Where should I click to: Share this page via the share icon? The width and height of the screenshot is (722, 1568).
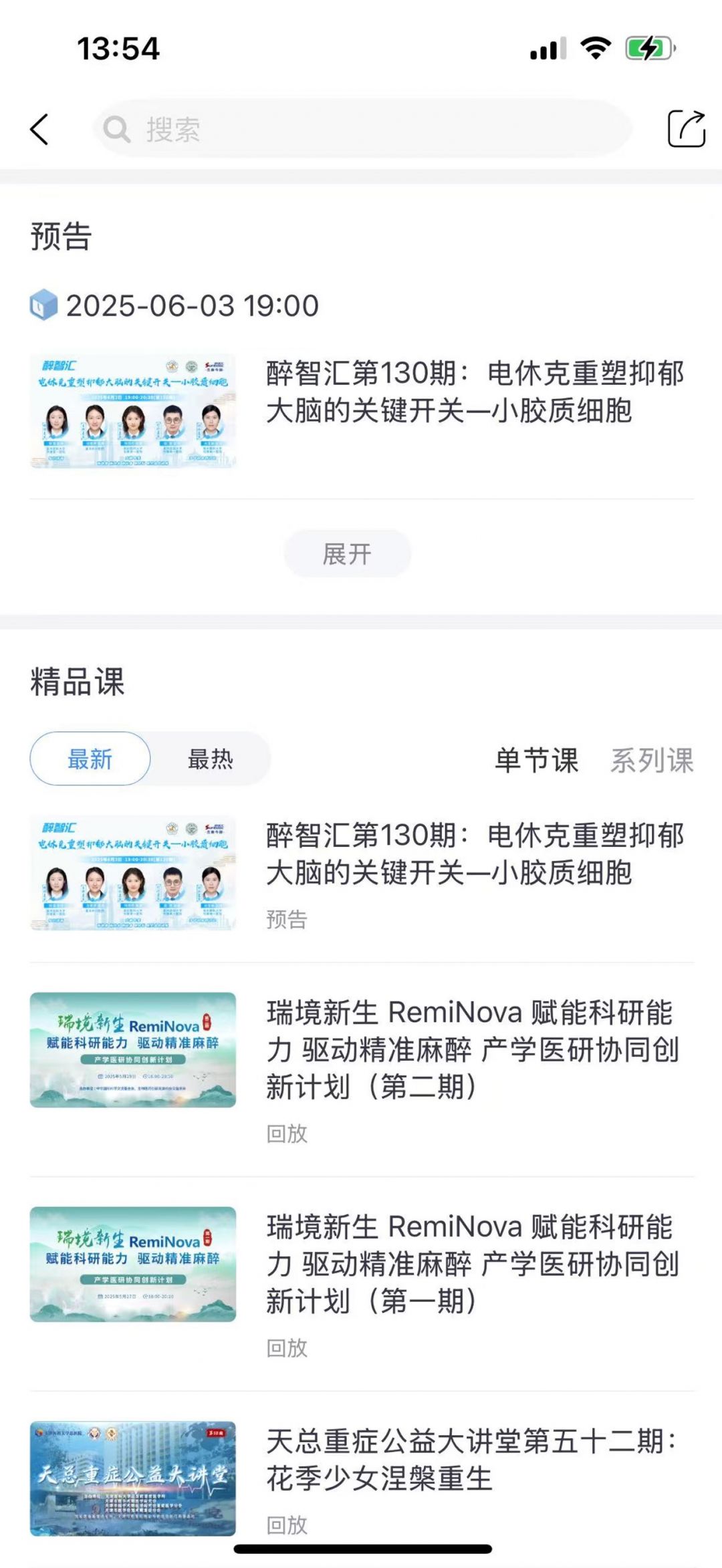[686, 128]
